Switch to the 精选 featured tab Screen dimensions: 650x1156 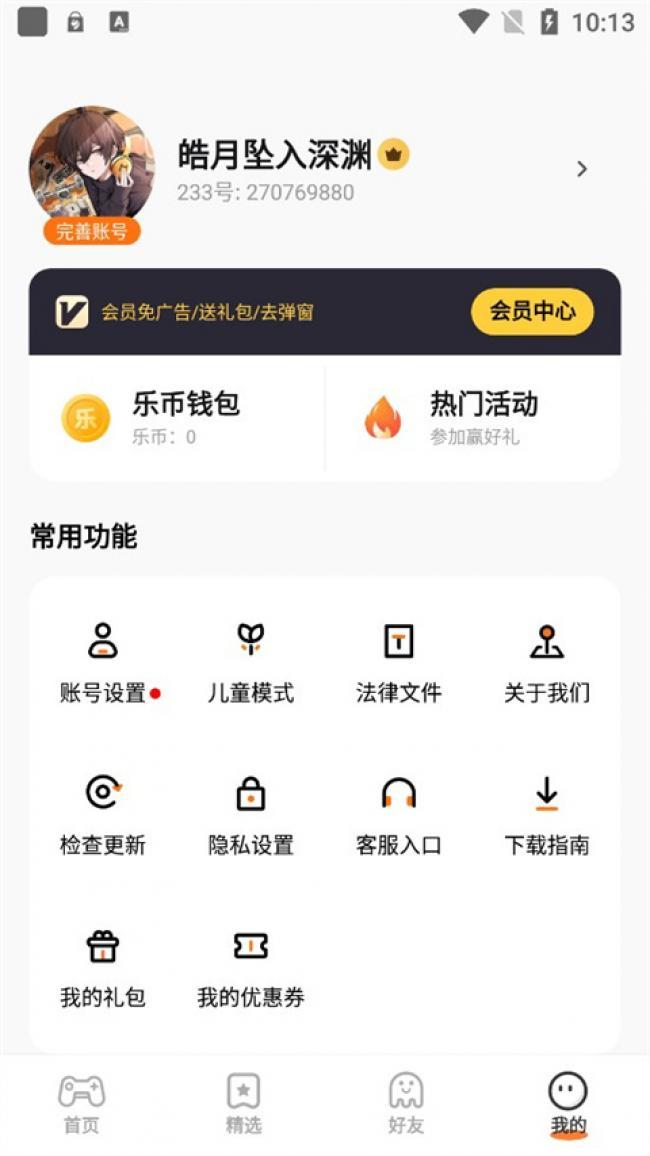[243, 1104]
